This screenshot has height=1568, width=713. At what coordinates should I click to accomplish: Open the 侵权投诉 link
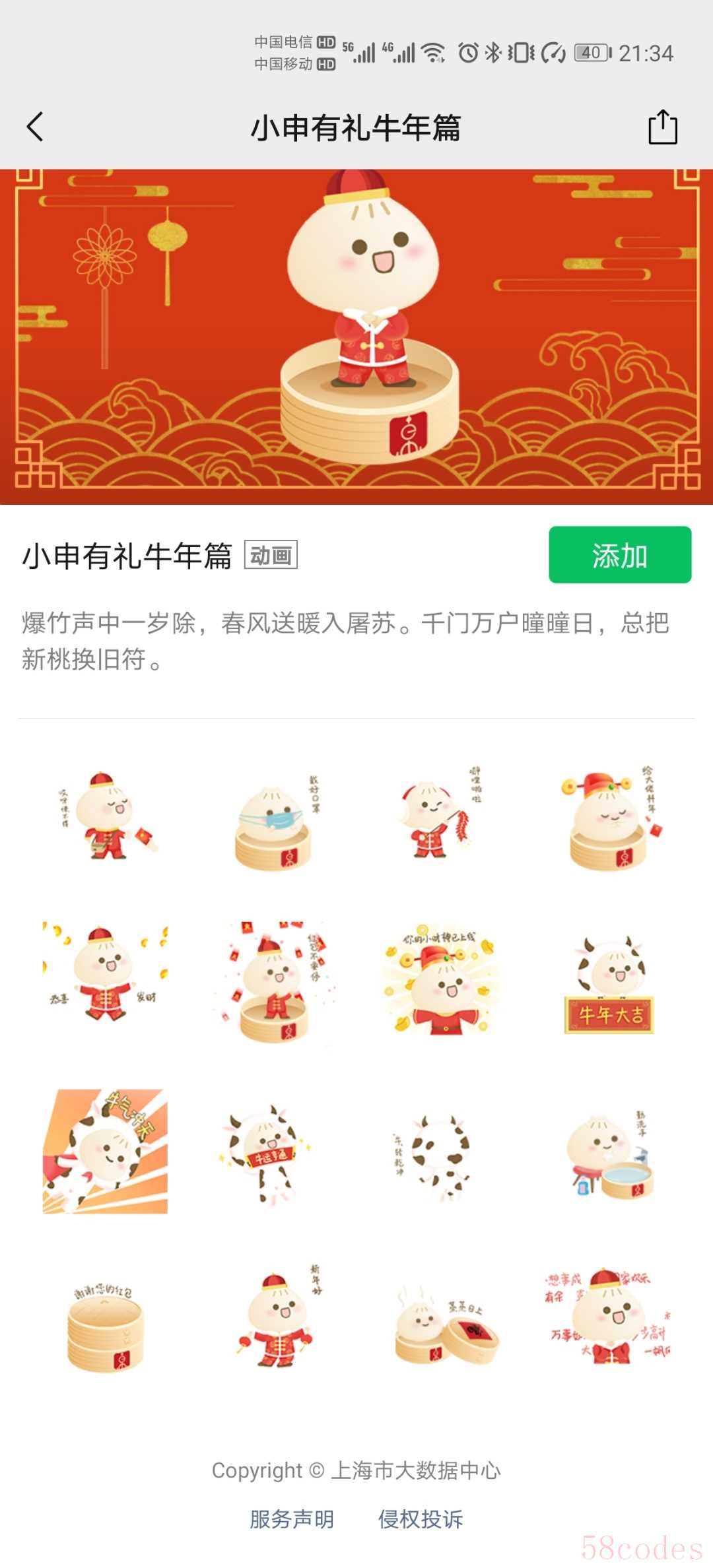(x=421, y=1519)
